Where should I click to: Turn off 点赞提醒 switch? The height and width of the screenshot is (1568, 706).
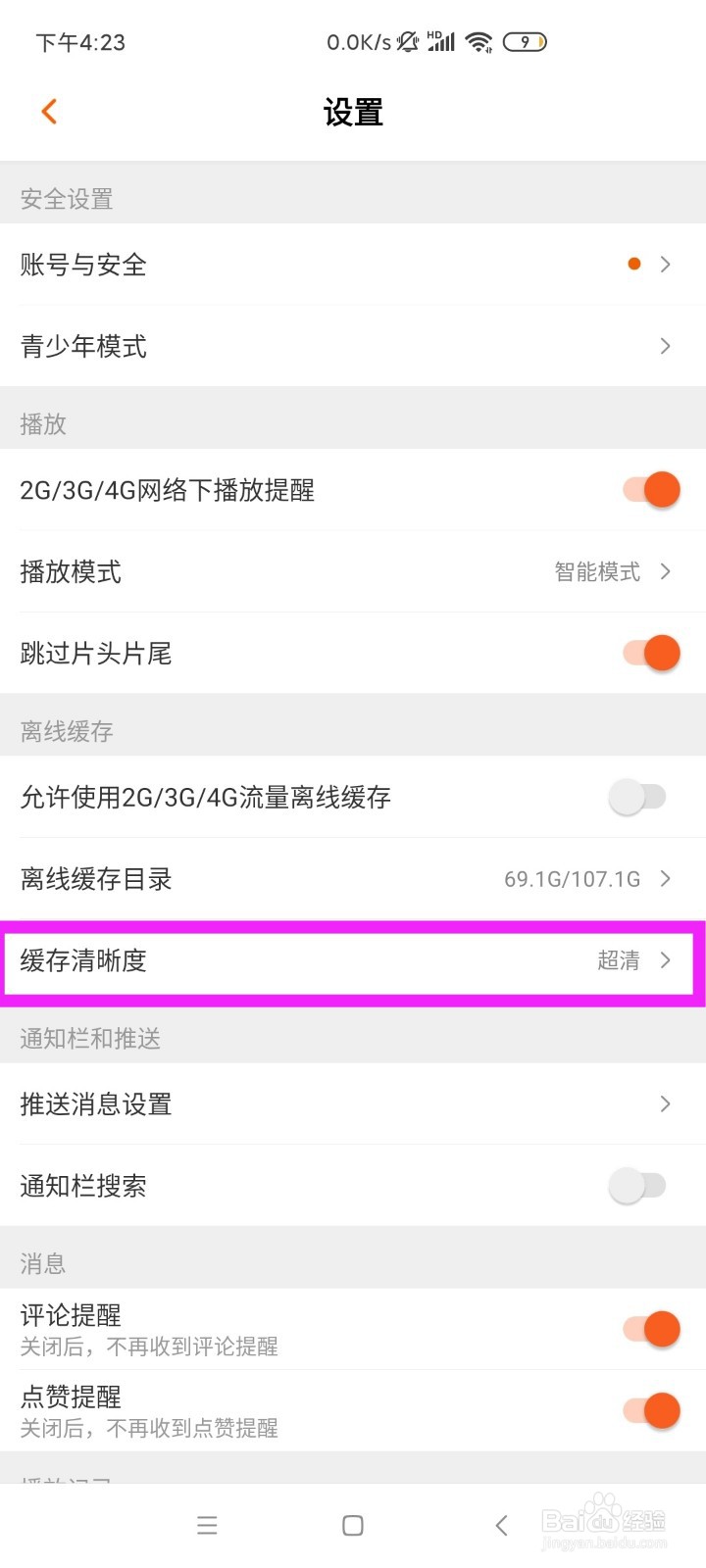(x=649, y=1409)
